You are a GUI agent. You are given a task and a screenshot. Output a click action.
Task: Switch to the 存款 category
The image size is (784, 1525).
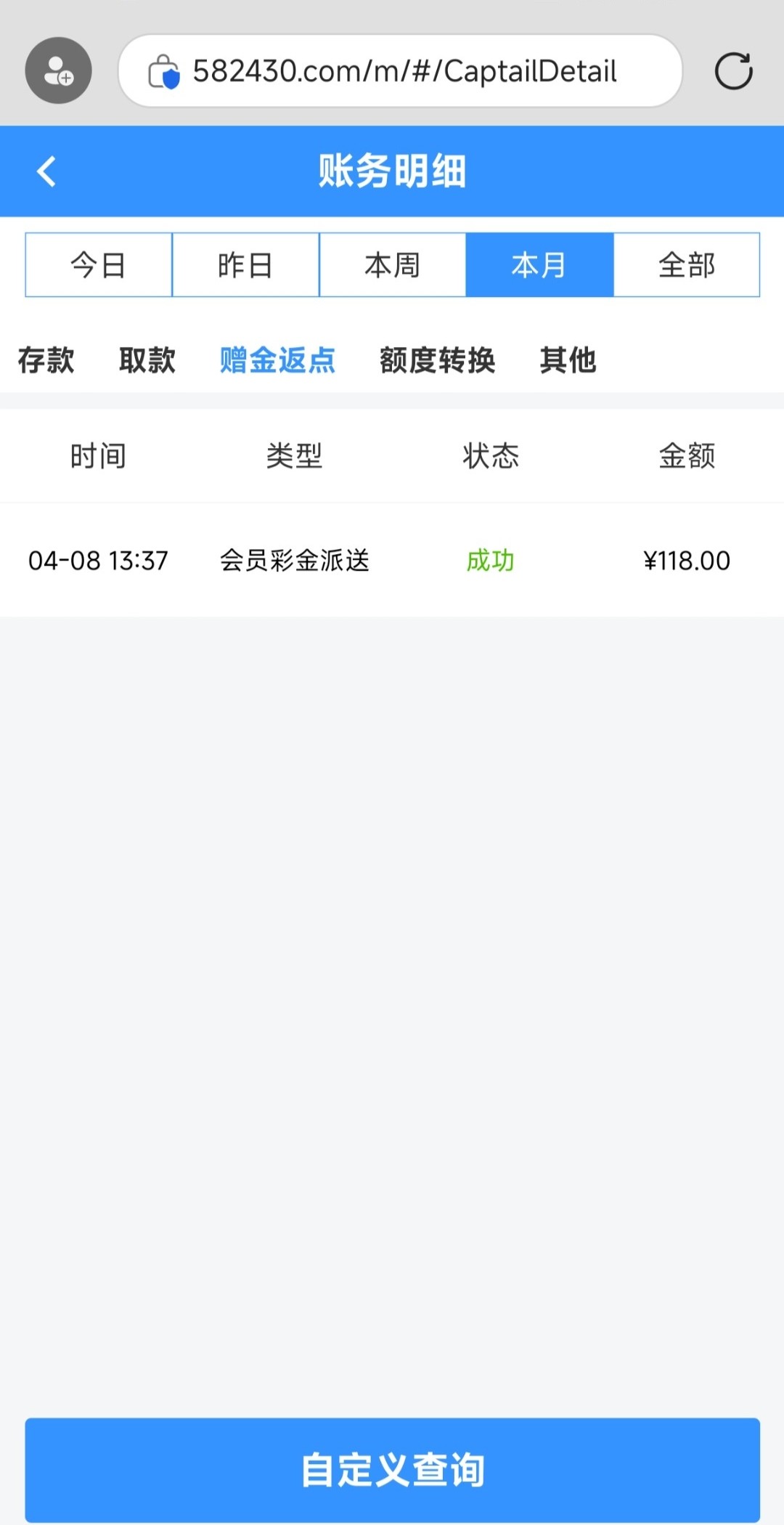point(46,360)
